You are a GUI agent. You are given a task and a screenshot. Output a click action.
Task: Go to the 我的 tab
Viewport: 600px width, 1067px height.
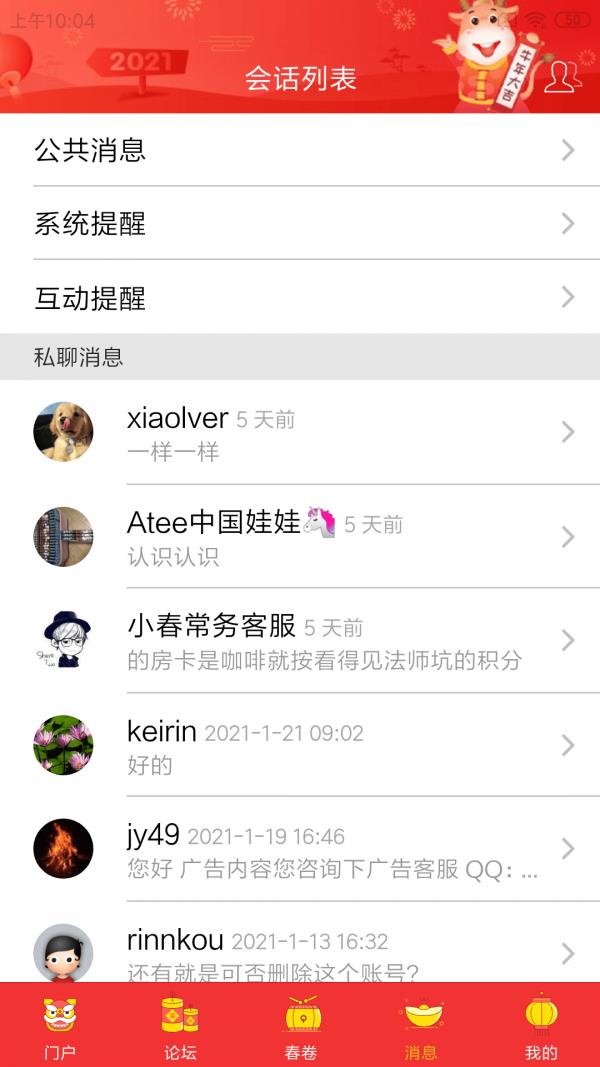coord(541,1026)
